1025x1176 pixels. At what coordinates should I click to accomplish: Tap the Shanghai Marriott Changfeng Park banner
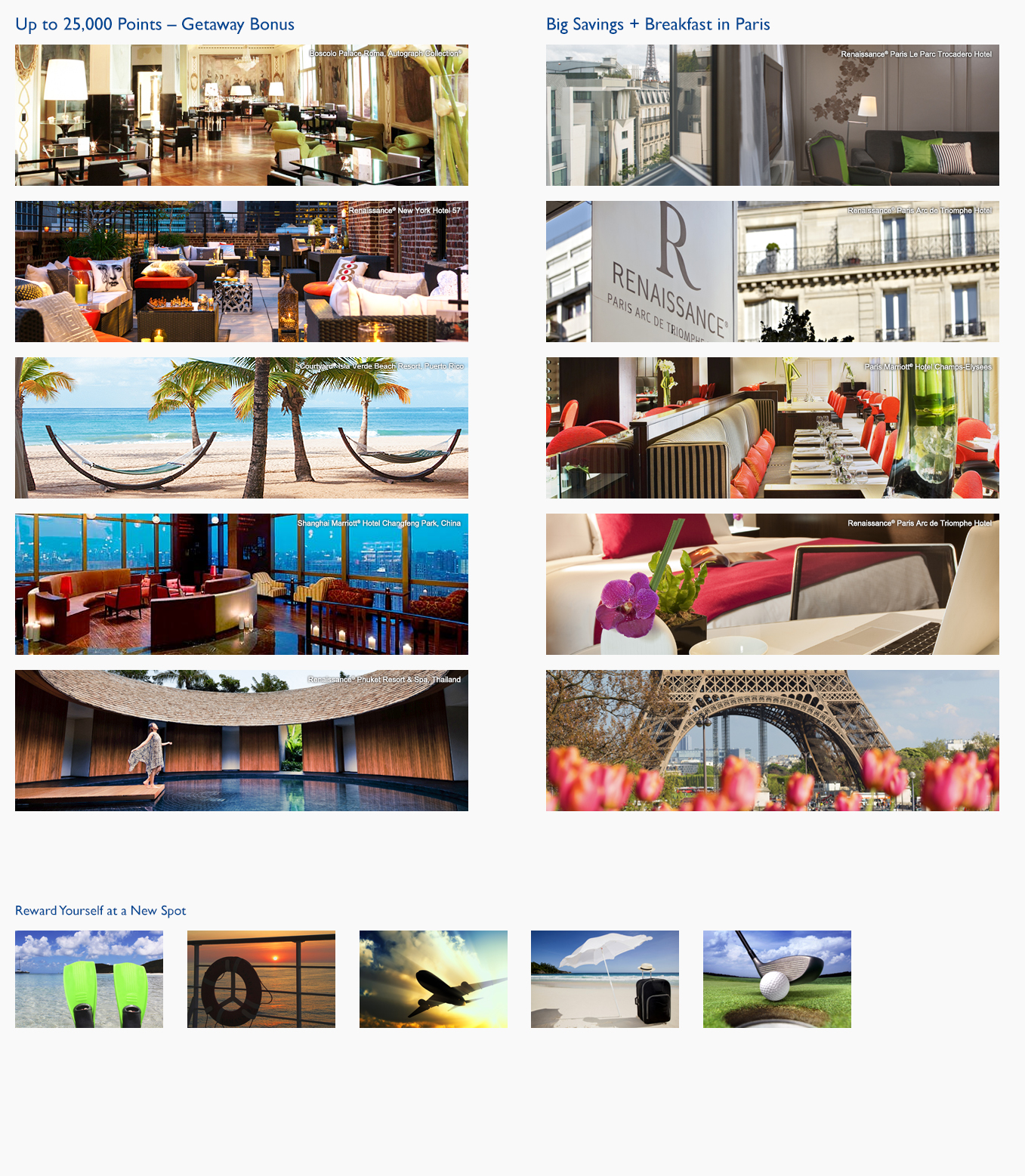click(x=242, y=584)
